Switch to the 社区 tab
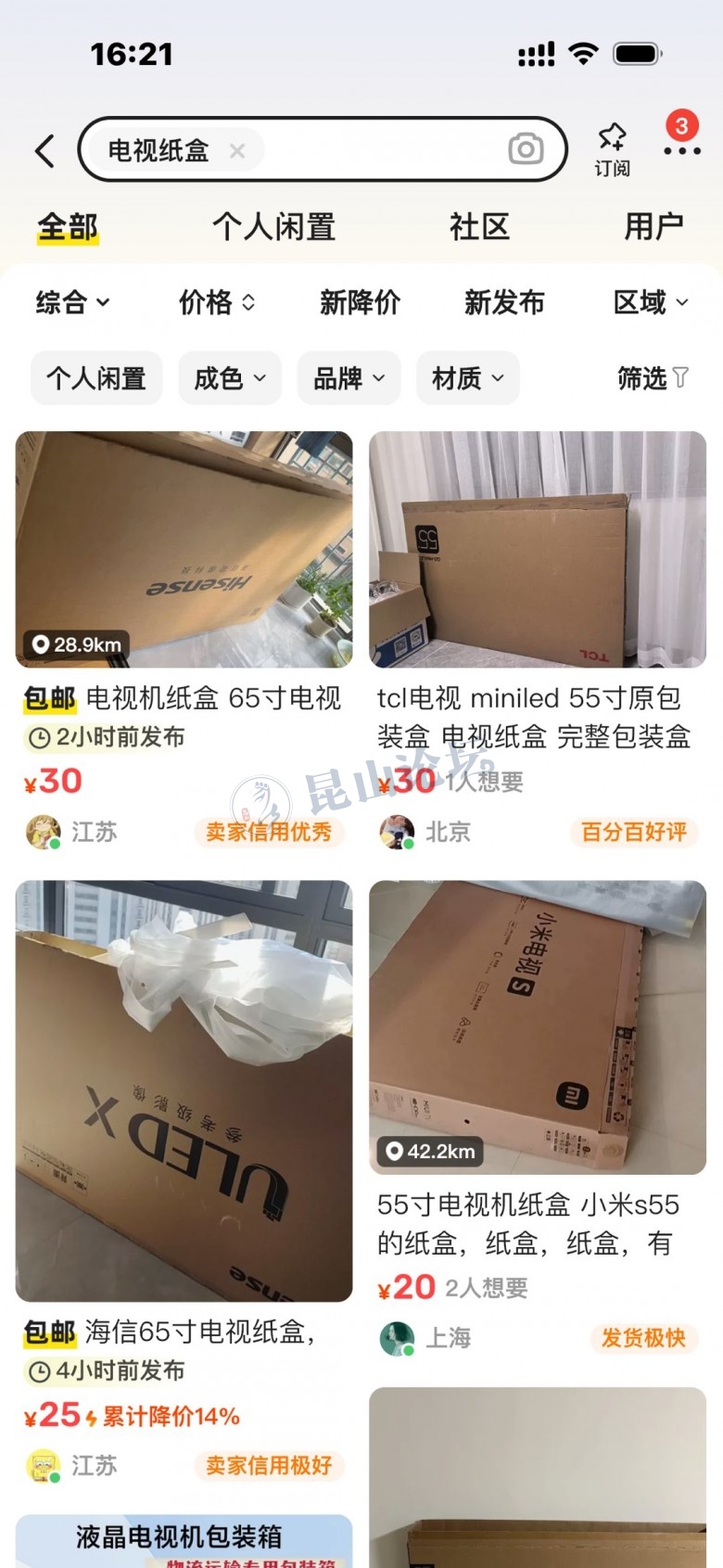 point(479,226)
